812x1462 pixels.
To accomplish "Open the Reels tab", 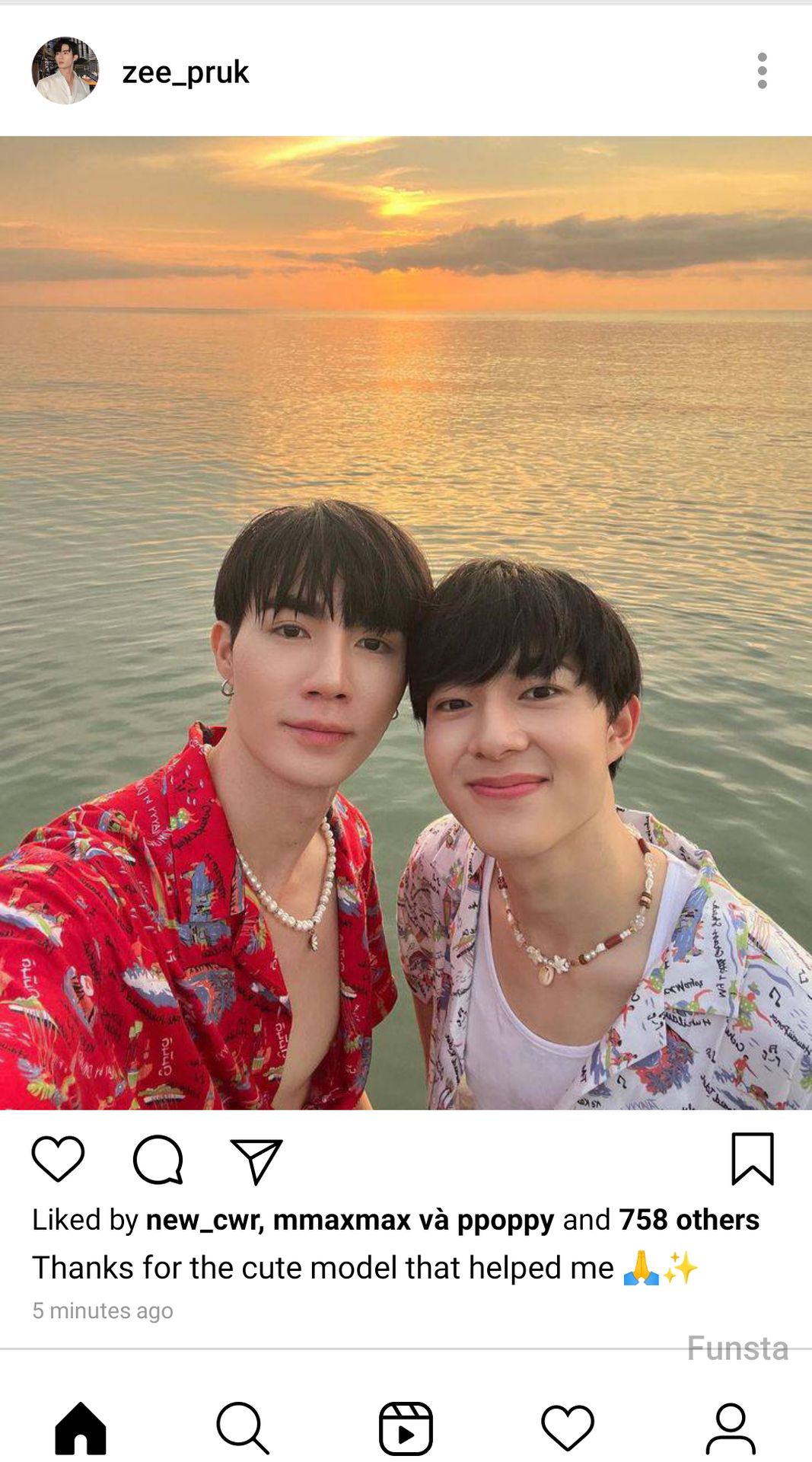I will pyautogui.click(x=406, y=1428).
